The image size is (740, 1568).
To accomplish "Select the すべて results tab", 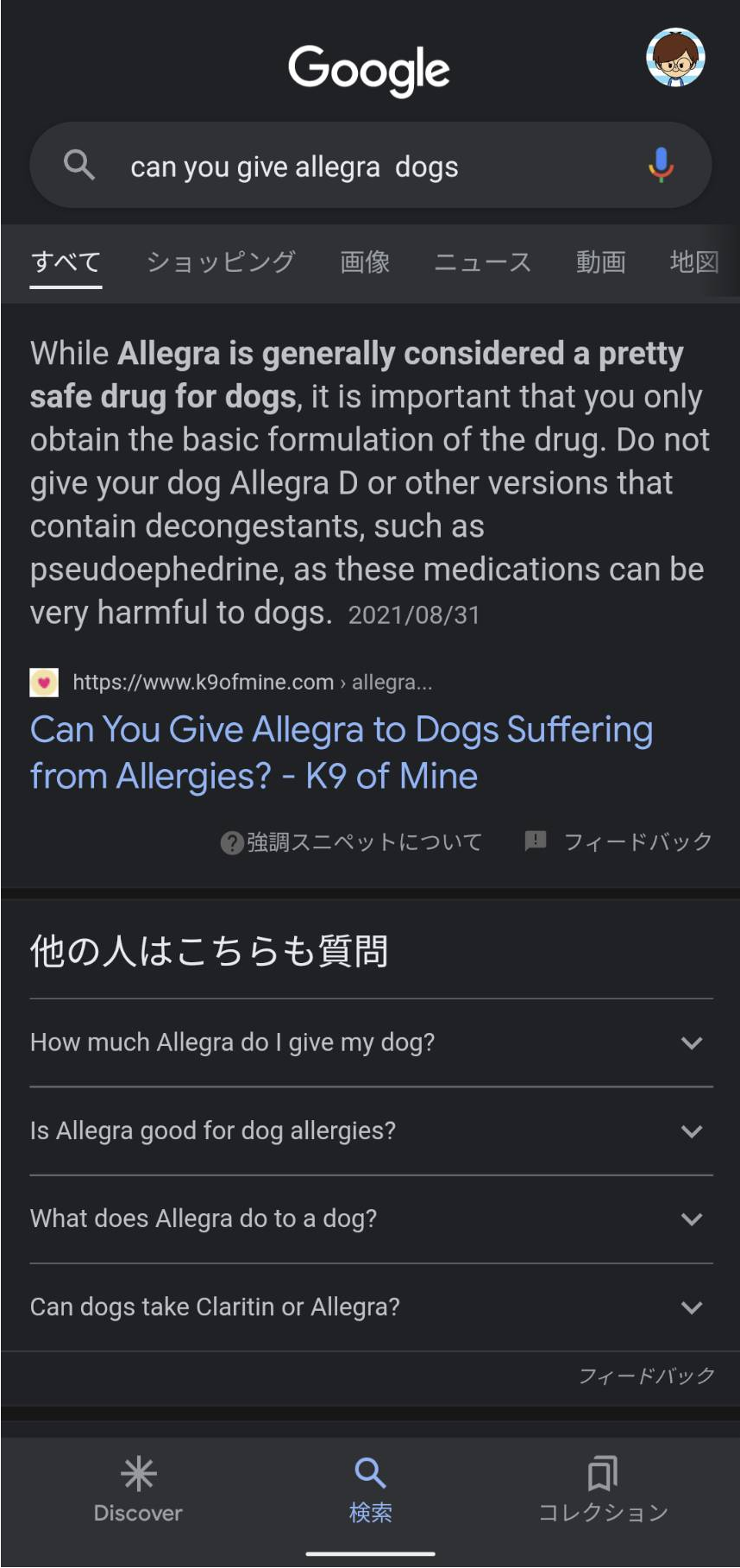I will pyautogui.click(x=66, y=261).
